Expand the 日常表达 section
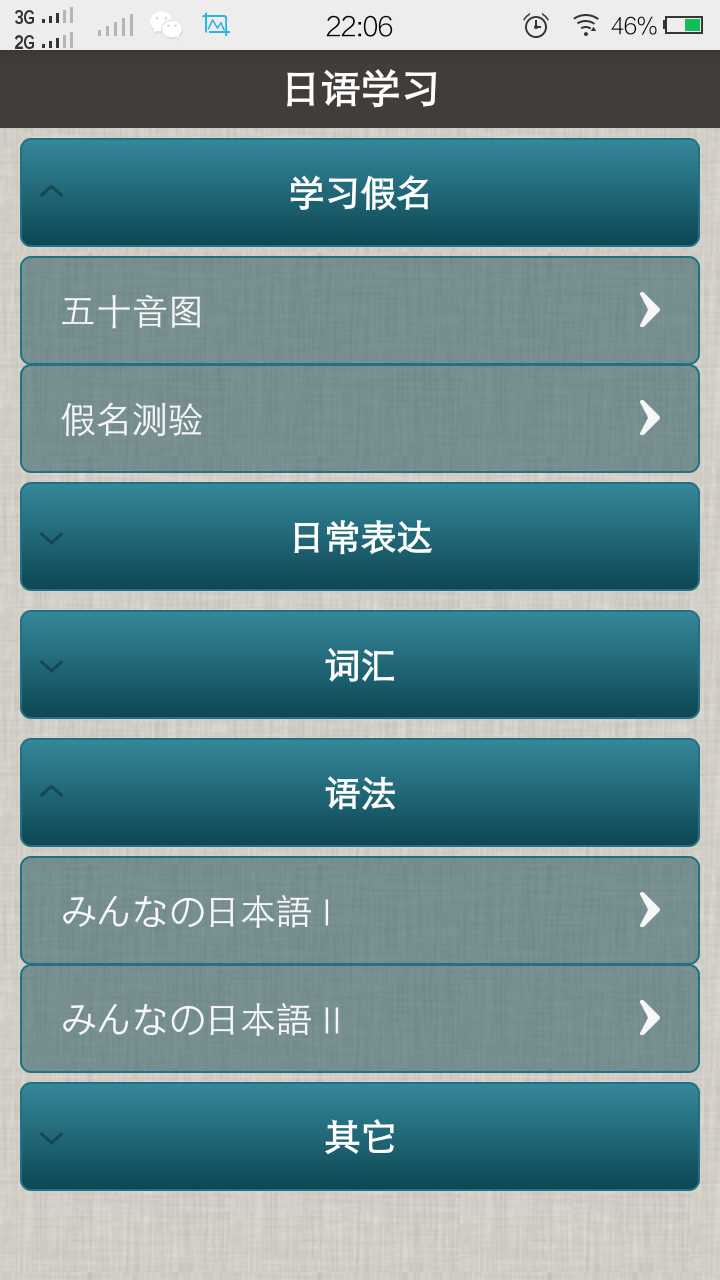 coord(360,537)
